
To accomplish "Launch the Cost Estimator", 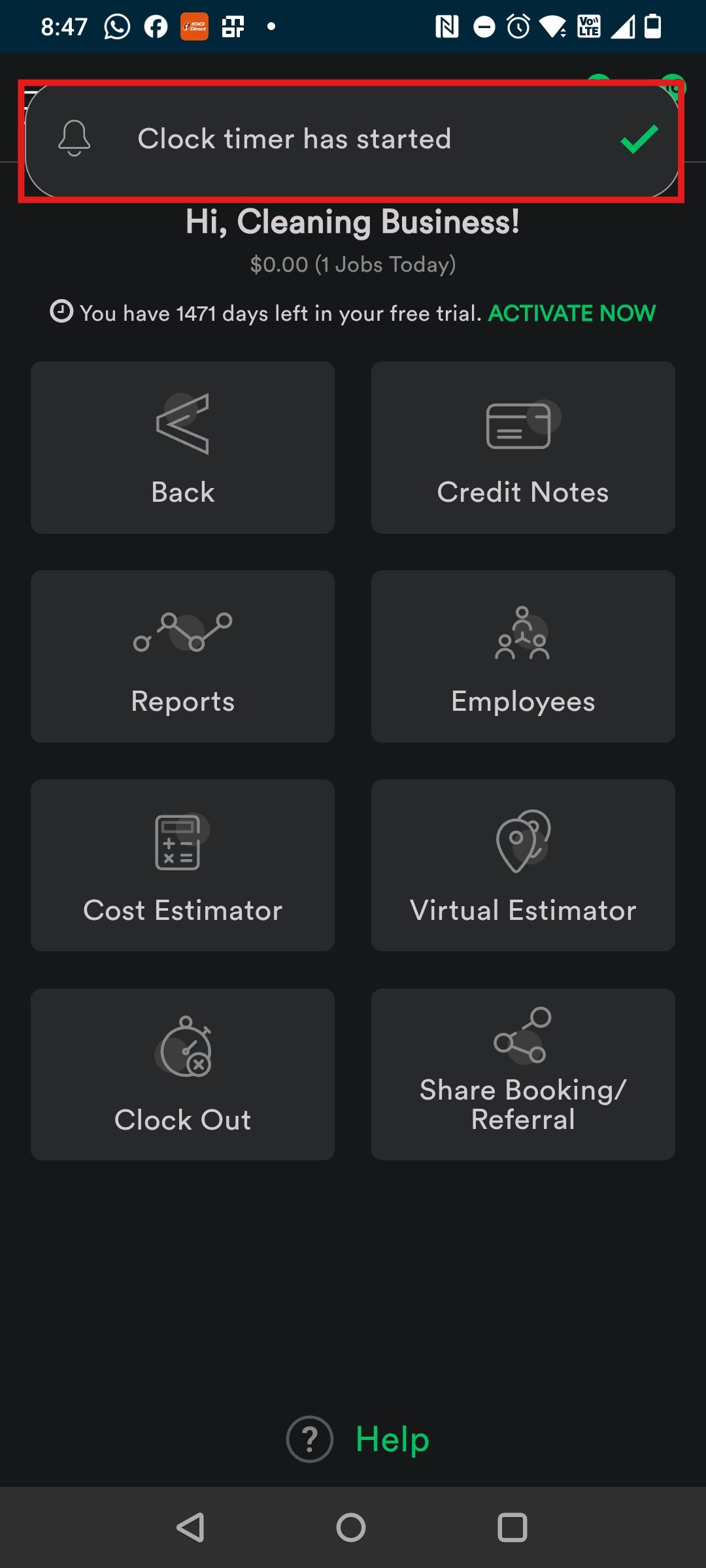I will (182, 865).
